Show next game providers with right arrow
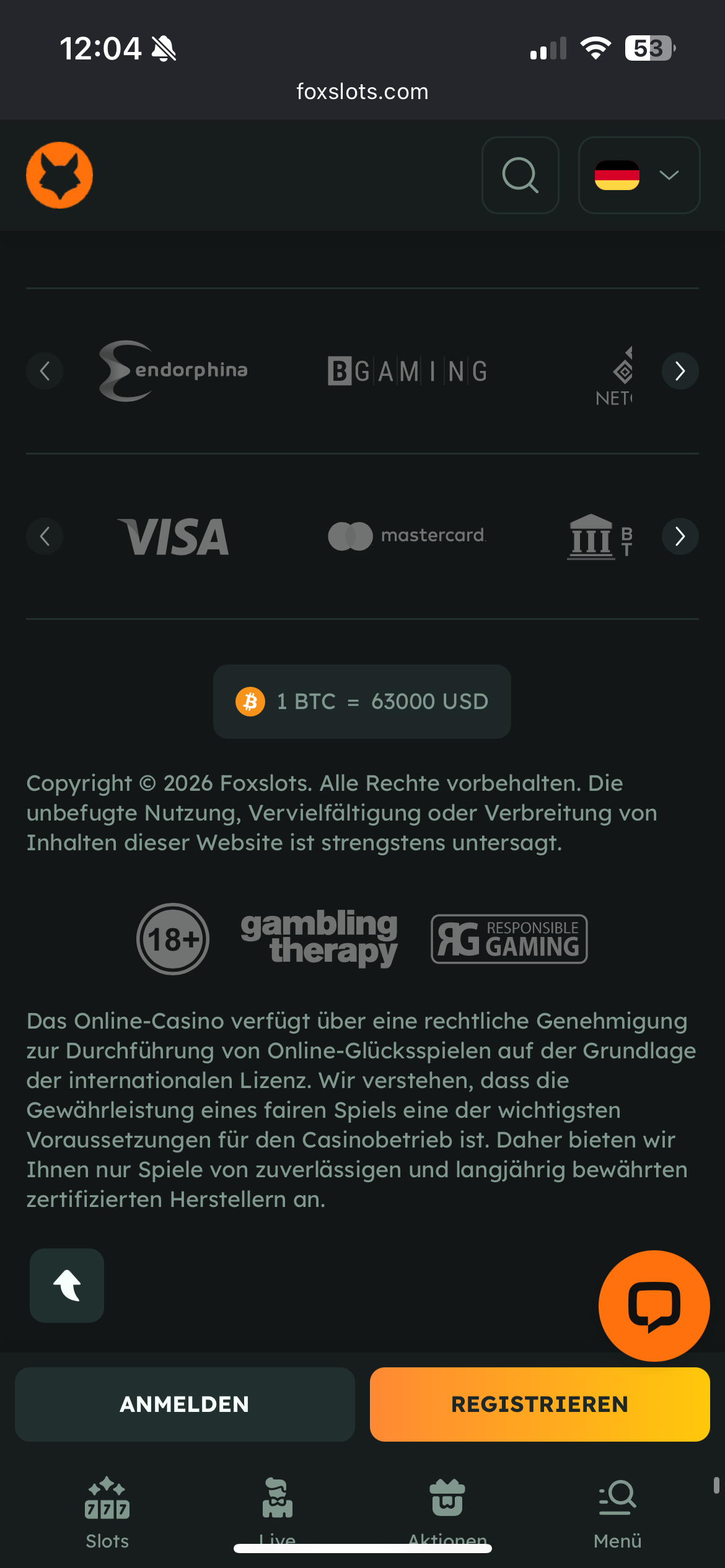The height and width of the screenshot is (1568, 725). point(680,371)
